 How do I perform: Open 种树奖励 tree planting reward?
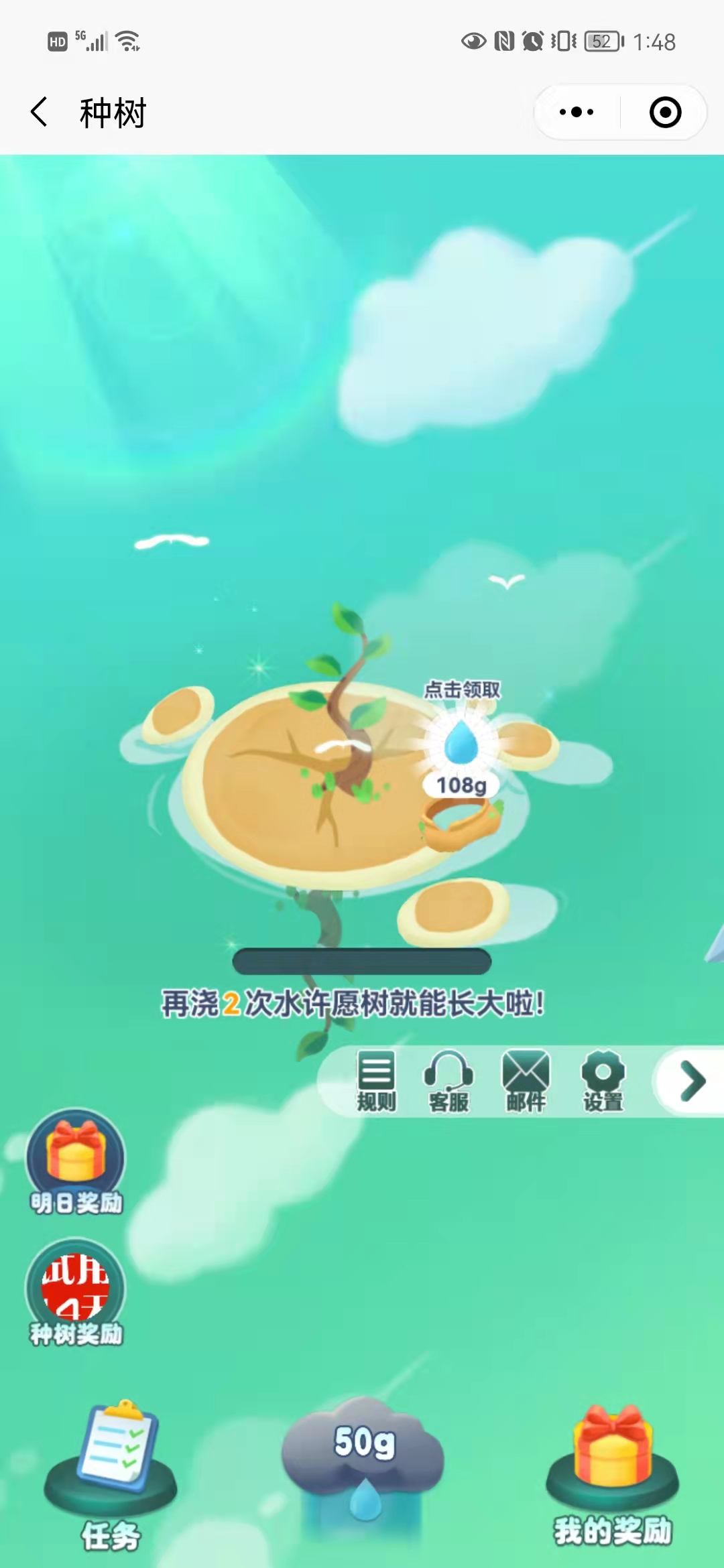pyautogui.click(x=76, y=1292)
